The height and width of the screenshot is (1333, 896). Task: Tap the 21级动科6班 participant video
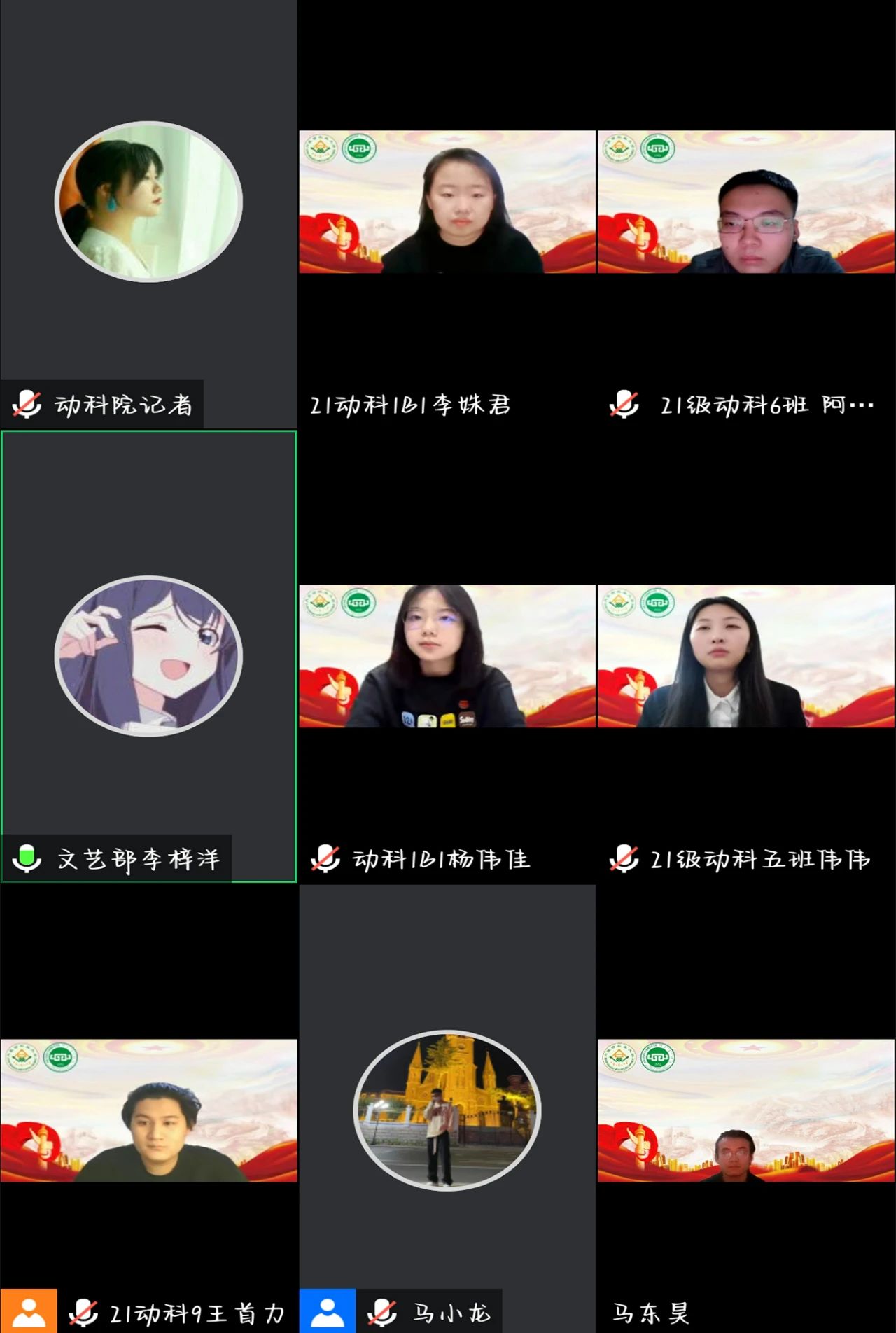tap(746, 202)
